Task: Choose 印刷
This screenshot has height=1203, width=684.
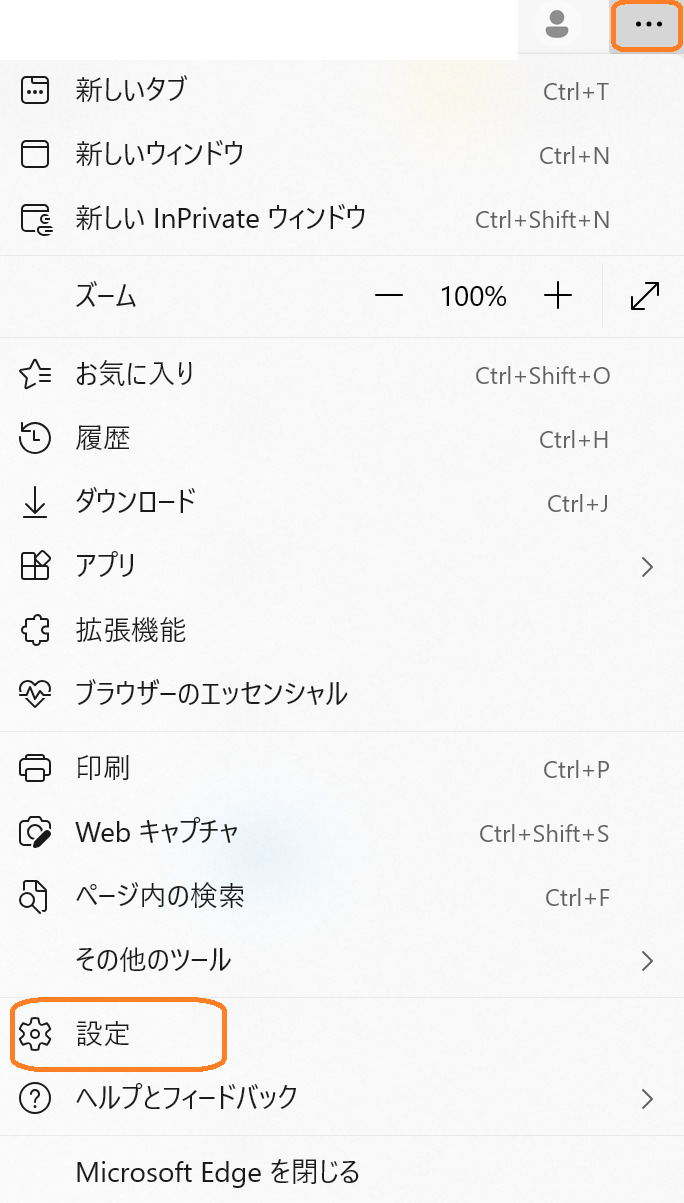Action: (103, 768)
